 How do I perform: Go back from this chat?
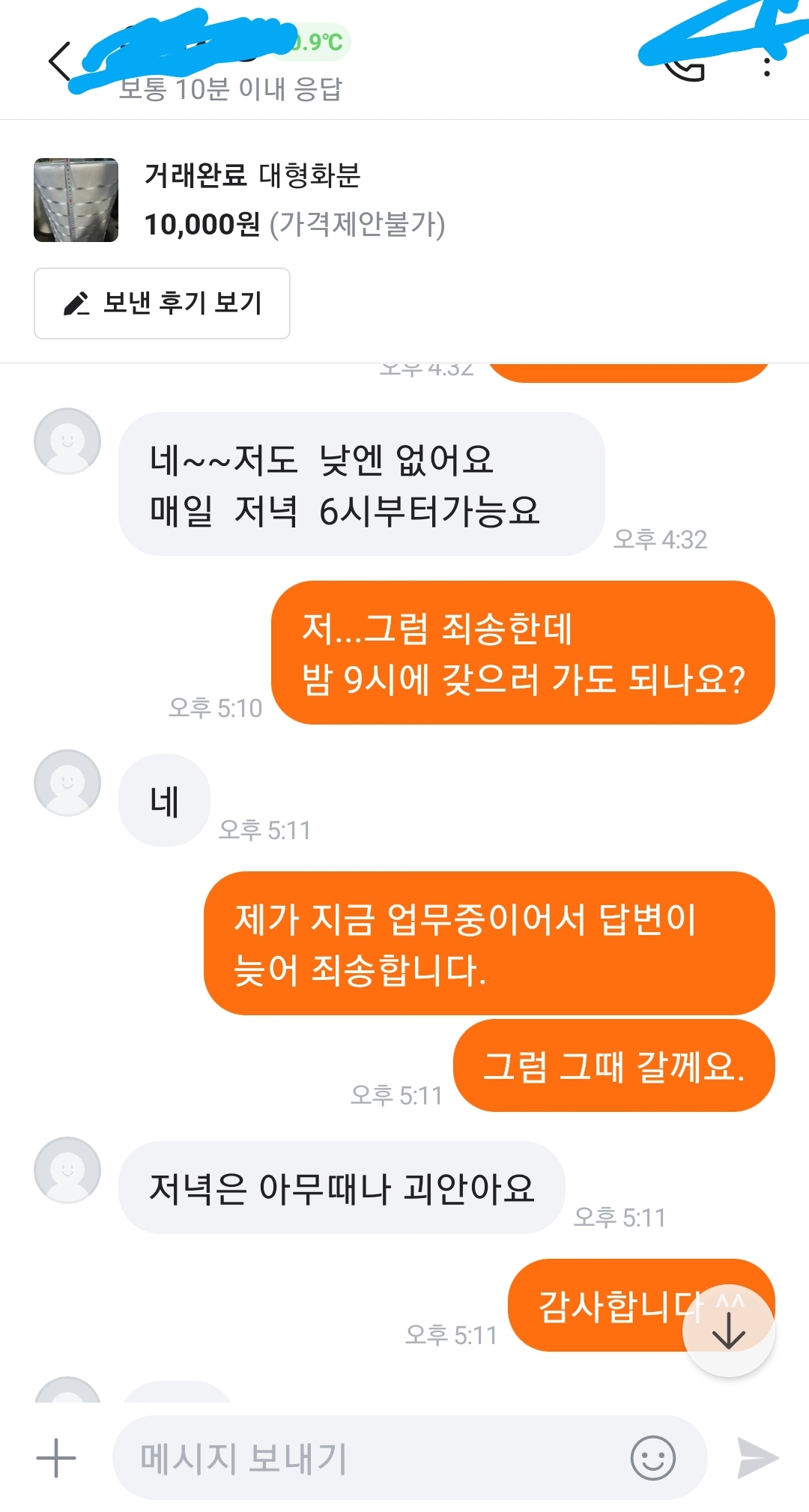pos(60,61)
